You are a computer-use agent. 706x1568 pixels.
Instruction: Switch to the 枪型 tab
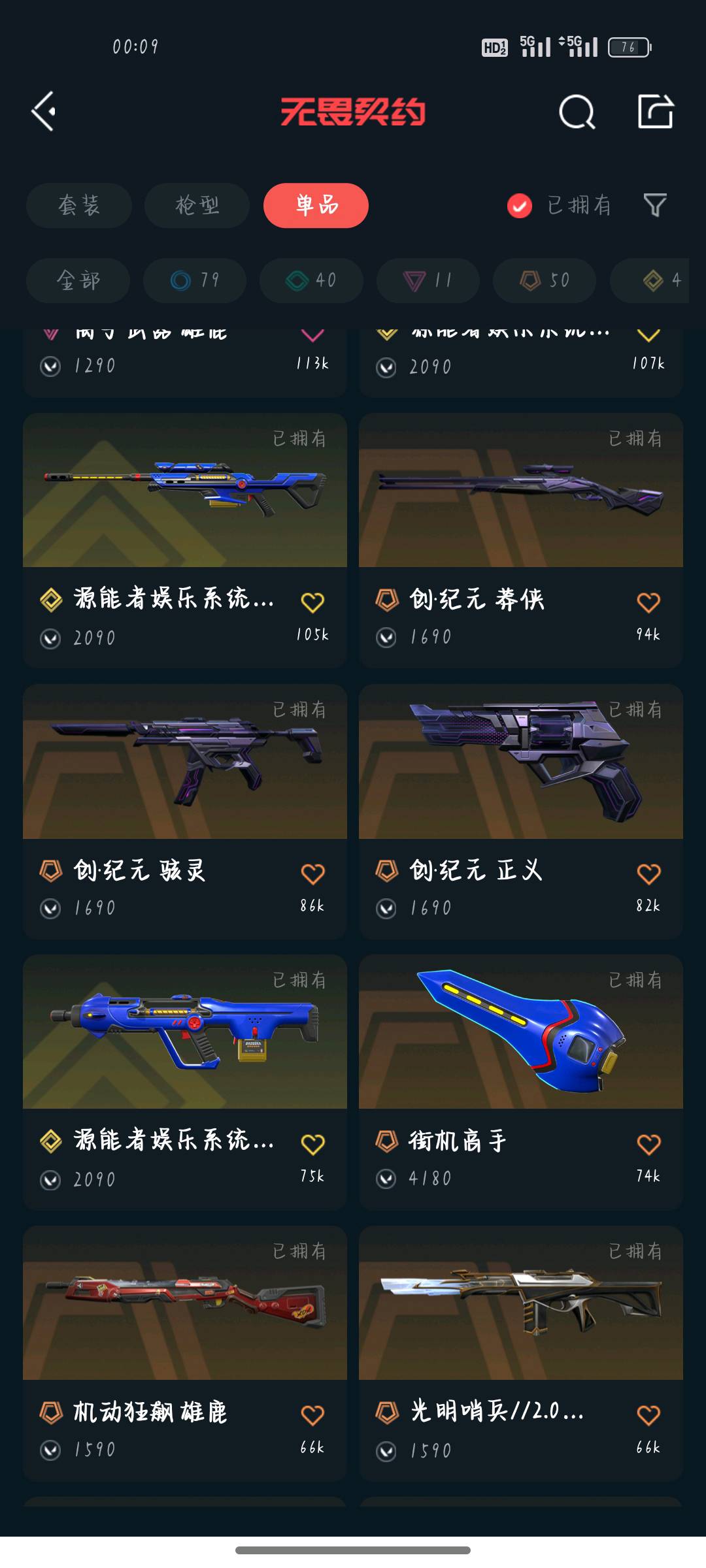(197, 205)
